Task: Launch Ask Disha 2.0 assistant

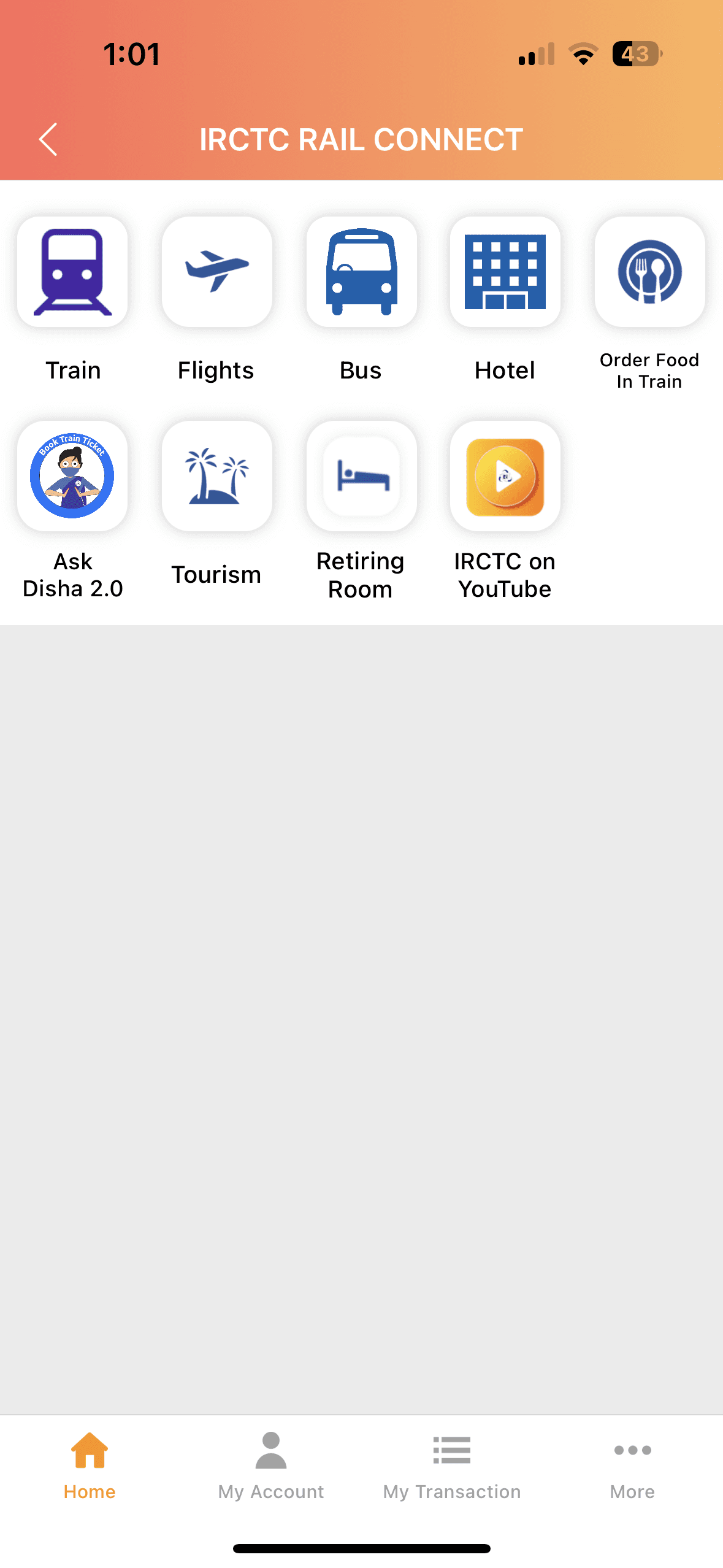Action: pyautogui.click(x=72, y=477)
